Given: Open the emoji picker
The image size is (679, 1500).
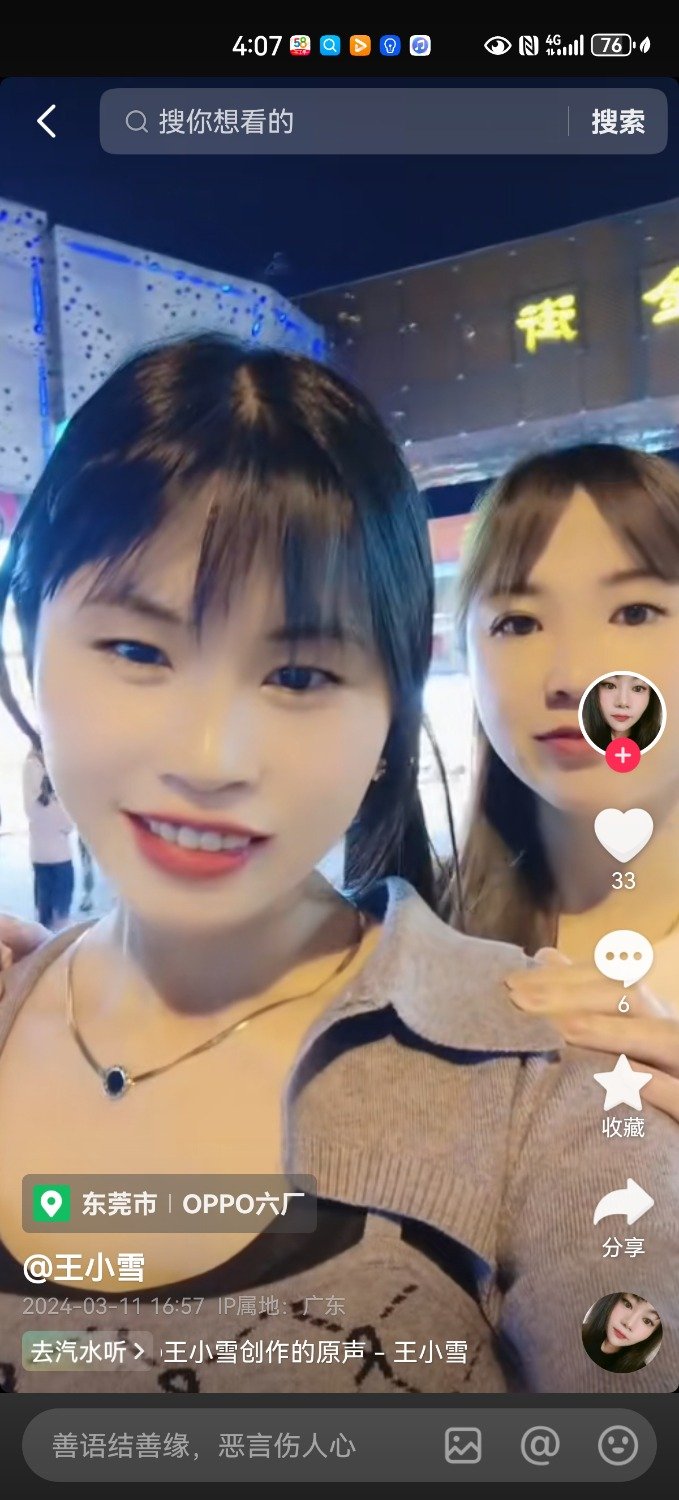Looking at the screenshot, I should click(617, 1445).
